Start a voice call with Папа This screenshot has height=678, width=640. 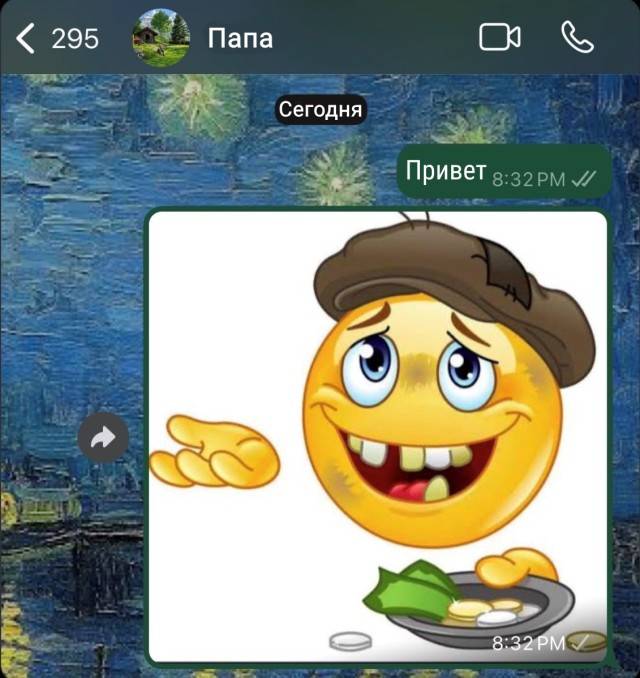coord(577,38)
